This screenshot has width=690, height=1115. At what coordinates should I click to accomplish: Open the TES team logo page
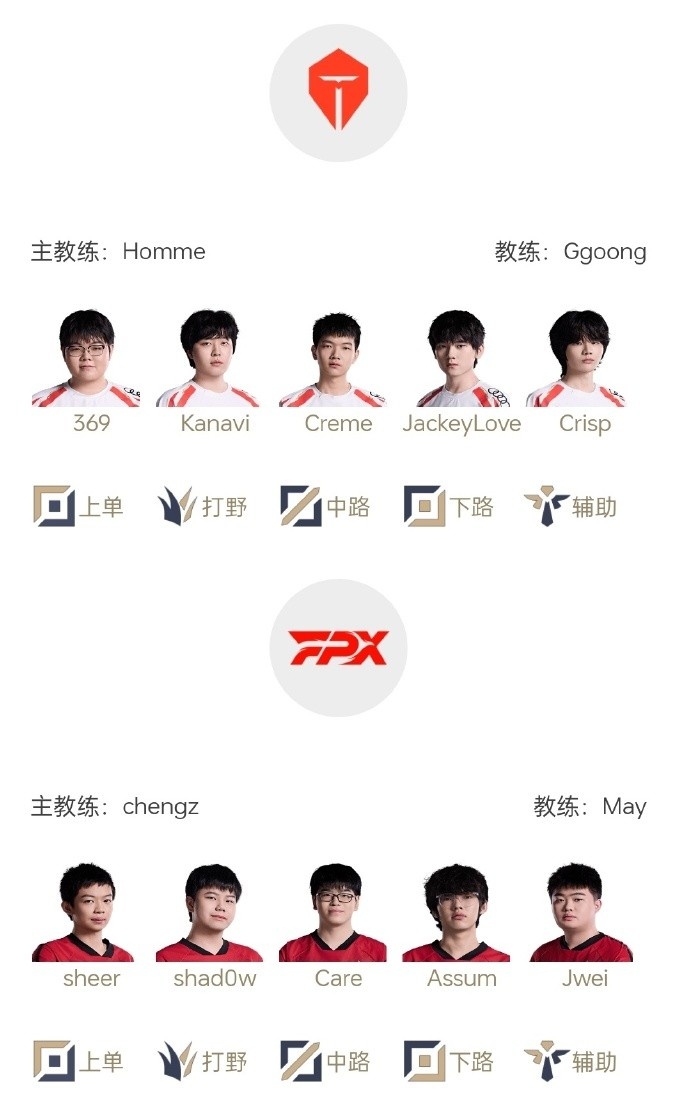coord(338,92)
